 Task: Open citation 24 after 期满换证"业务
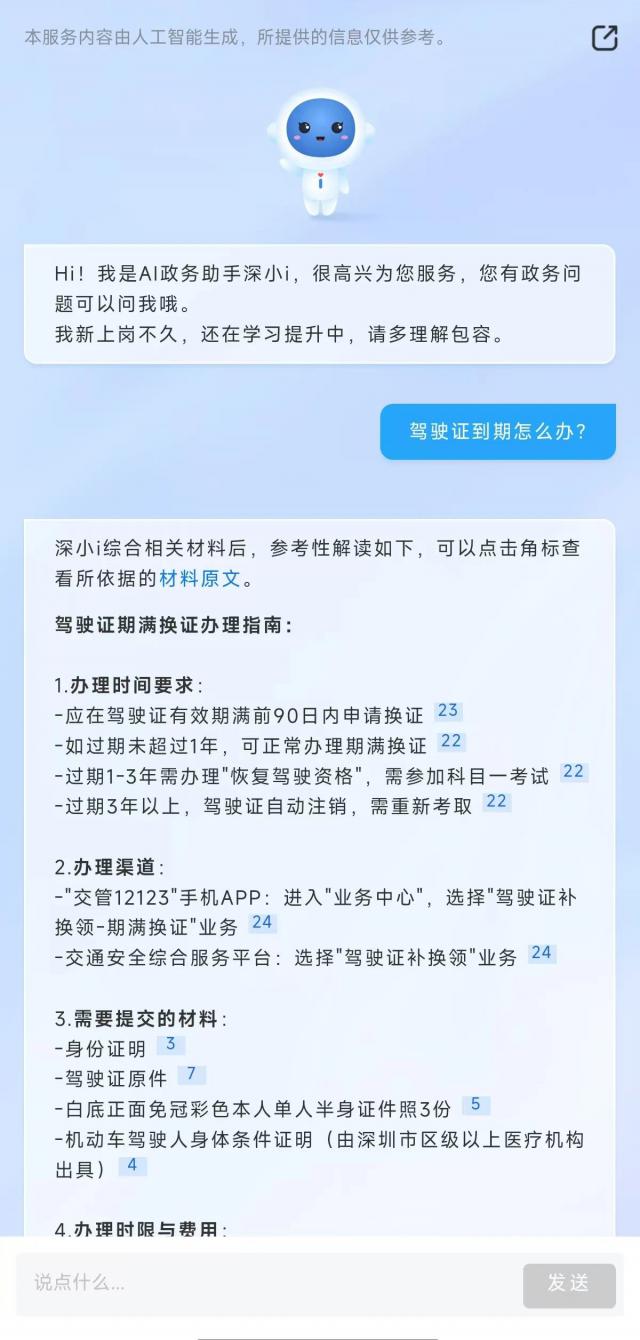click(262, 922)
